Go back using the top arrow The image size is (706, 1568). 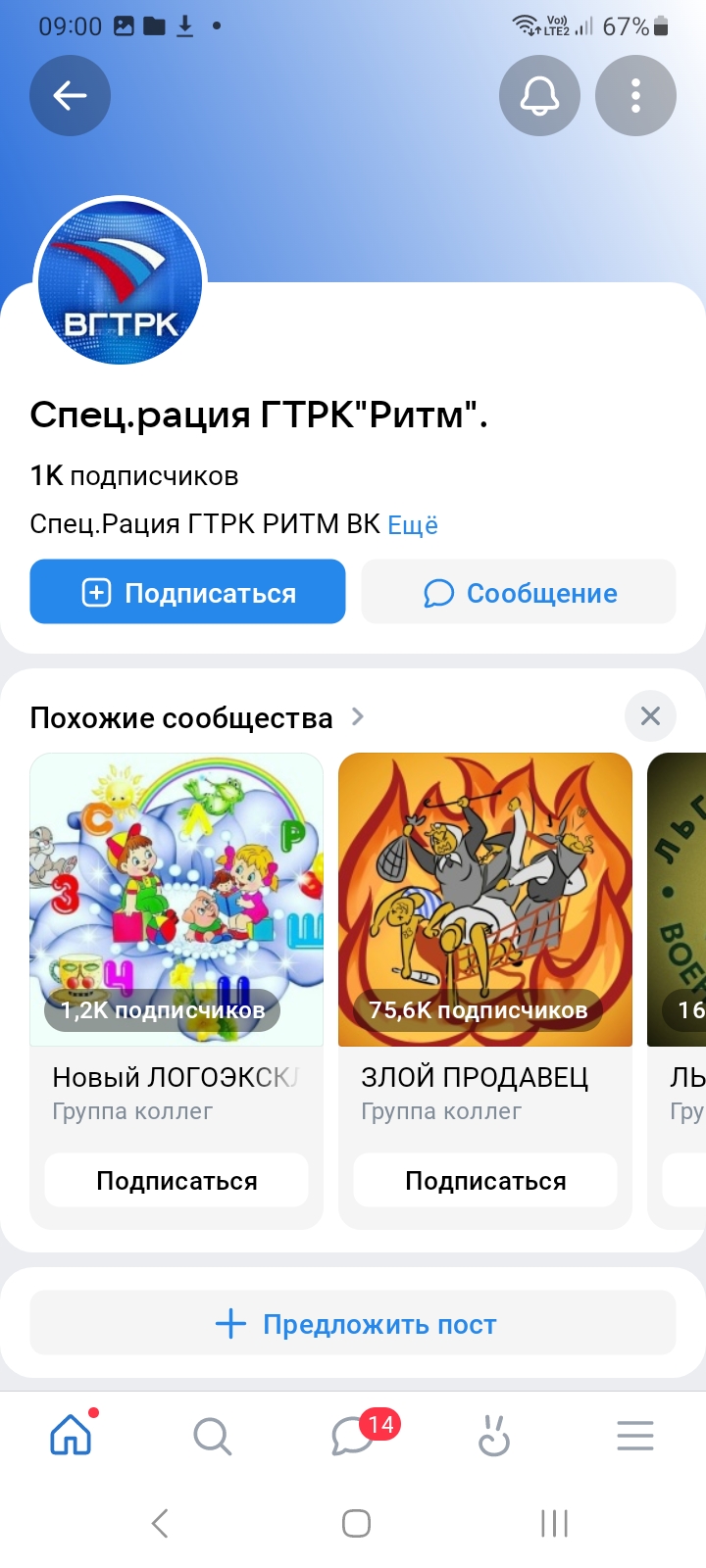coord(70,95)
